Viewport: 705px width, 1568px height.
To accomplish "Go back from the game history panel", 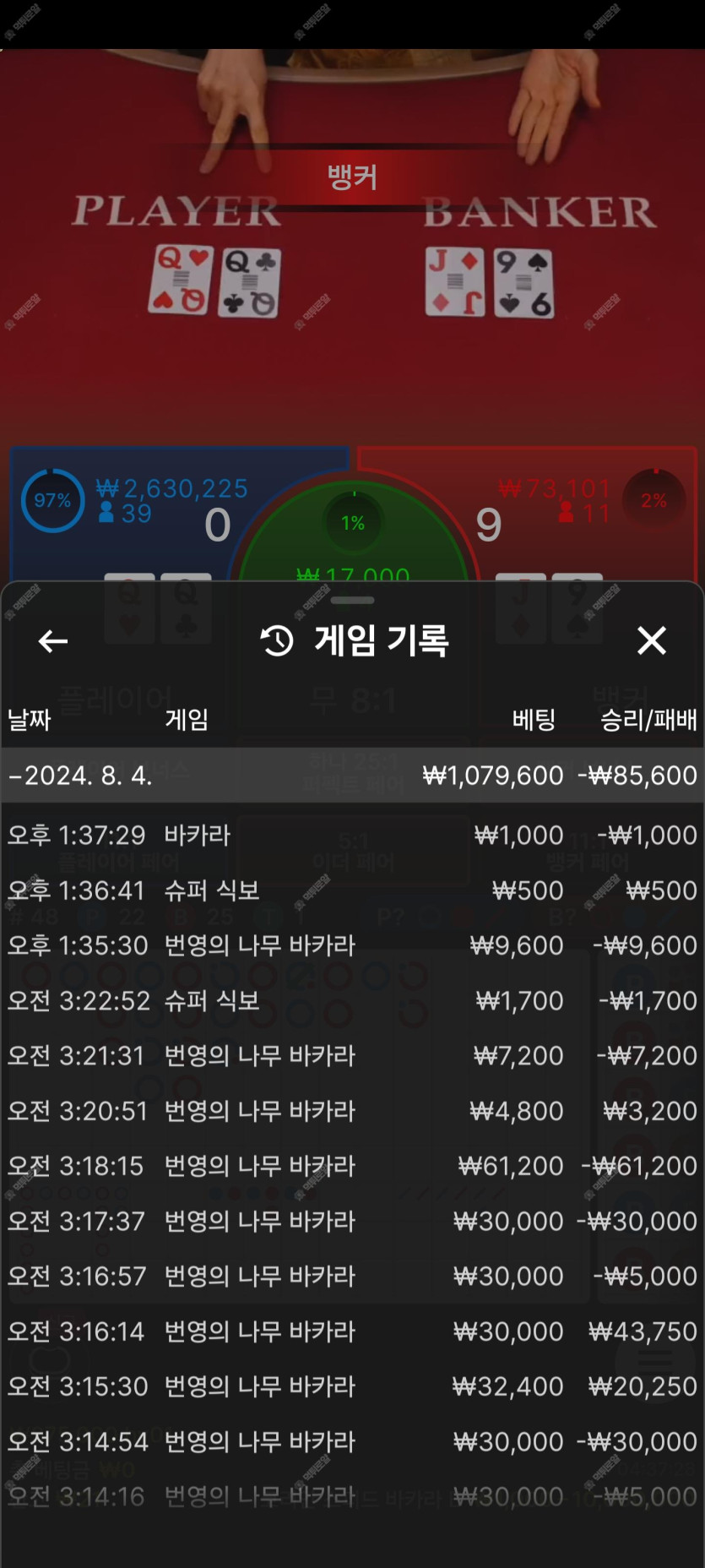I will (53, 641).
